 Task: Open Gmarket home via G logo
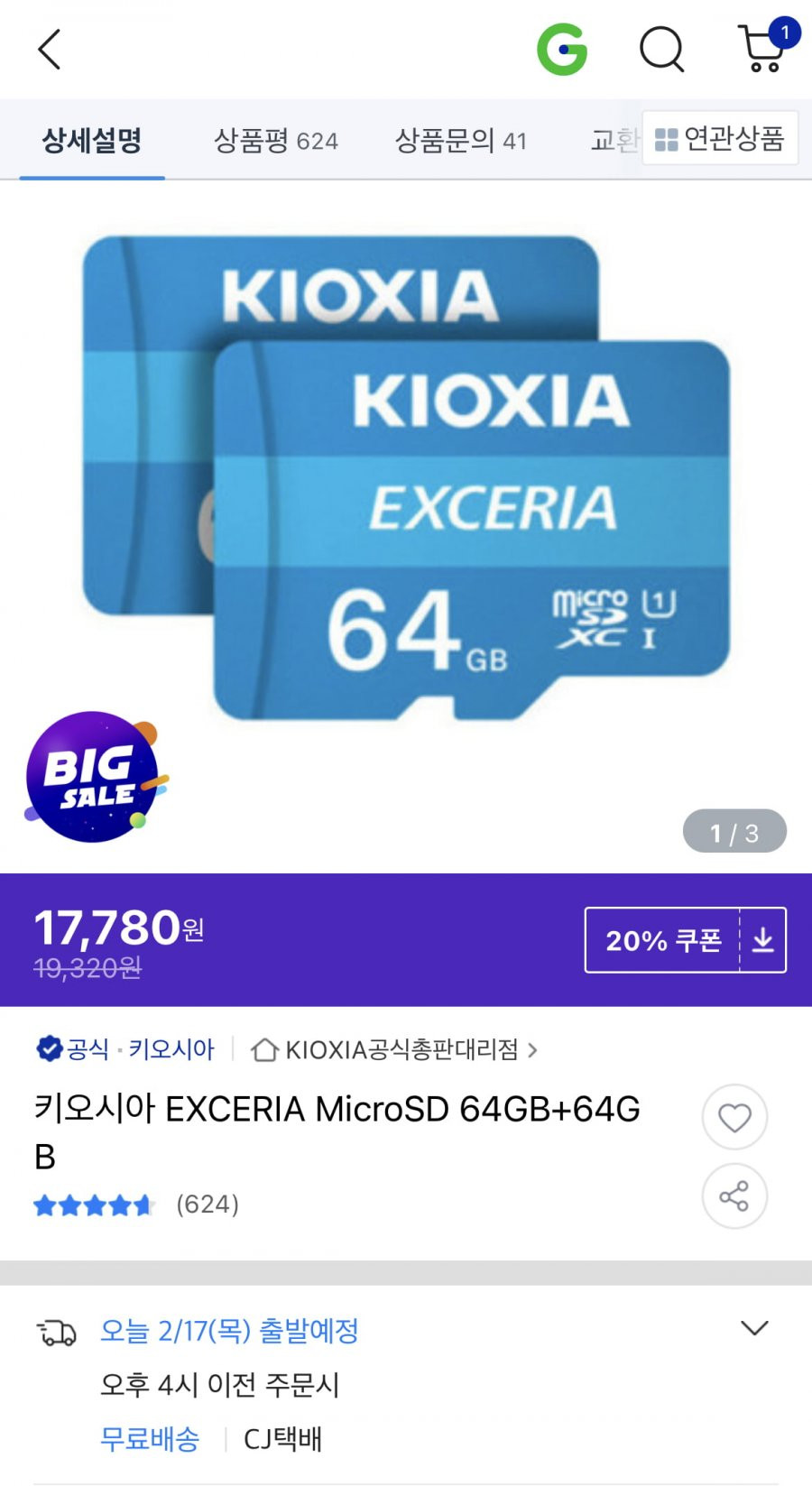point(562,49)
